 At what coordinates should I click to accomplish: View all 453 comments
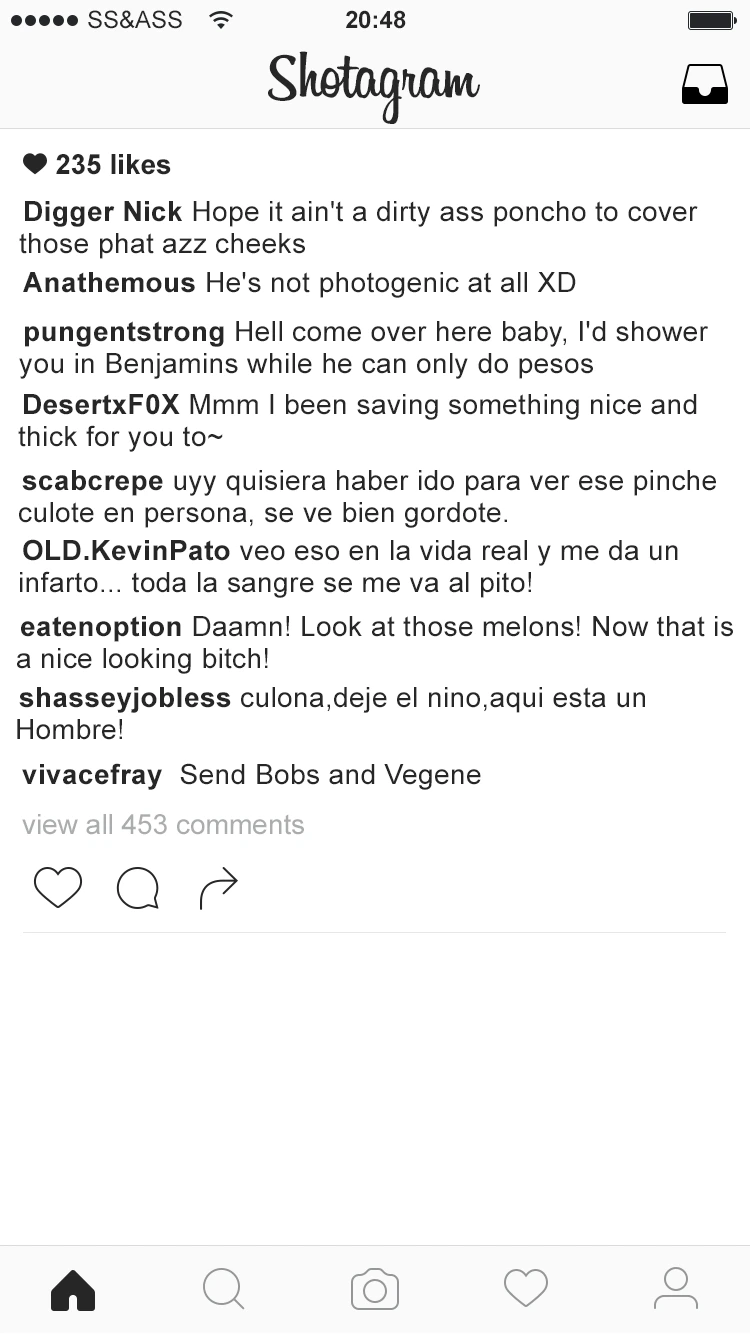(163, 825)
